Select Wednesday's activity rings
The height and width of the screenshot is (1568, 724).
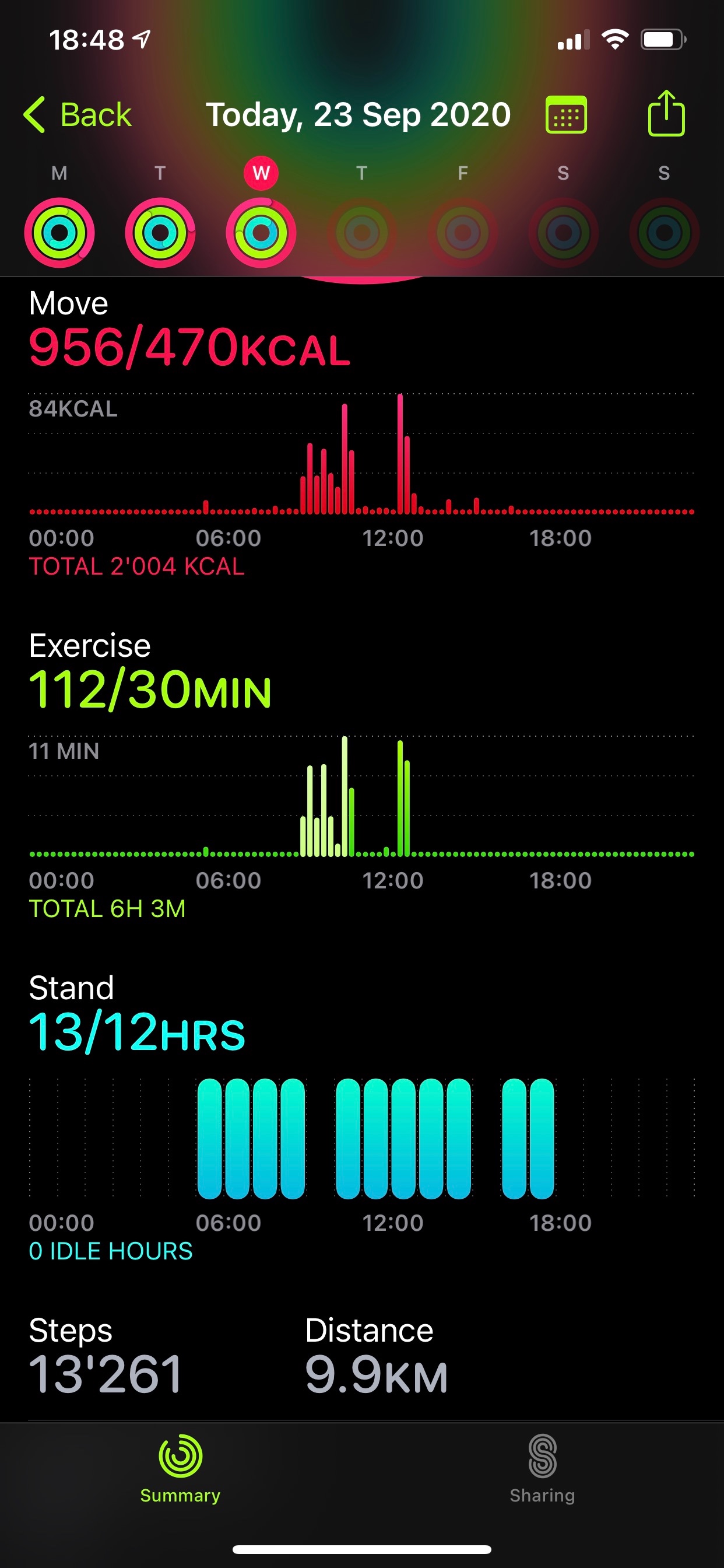pos(261,233)
